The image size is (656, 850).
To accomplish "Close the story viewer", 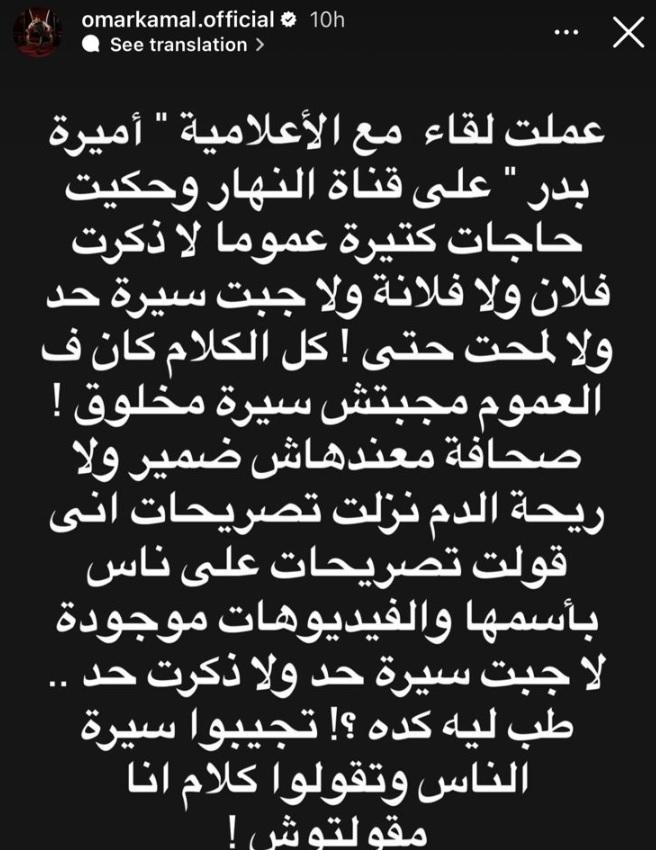I will (628, 34).
